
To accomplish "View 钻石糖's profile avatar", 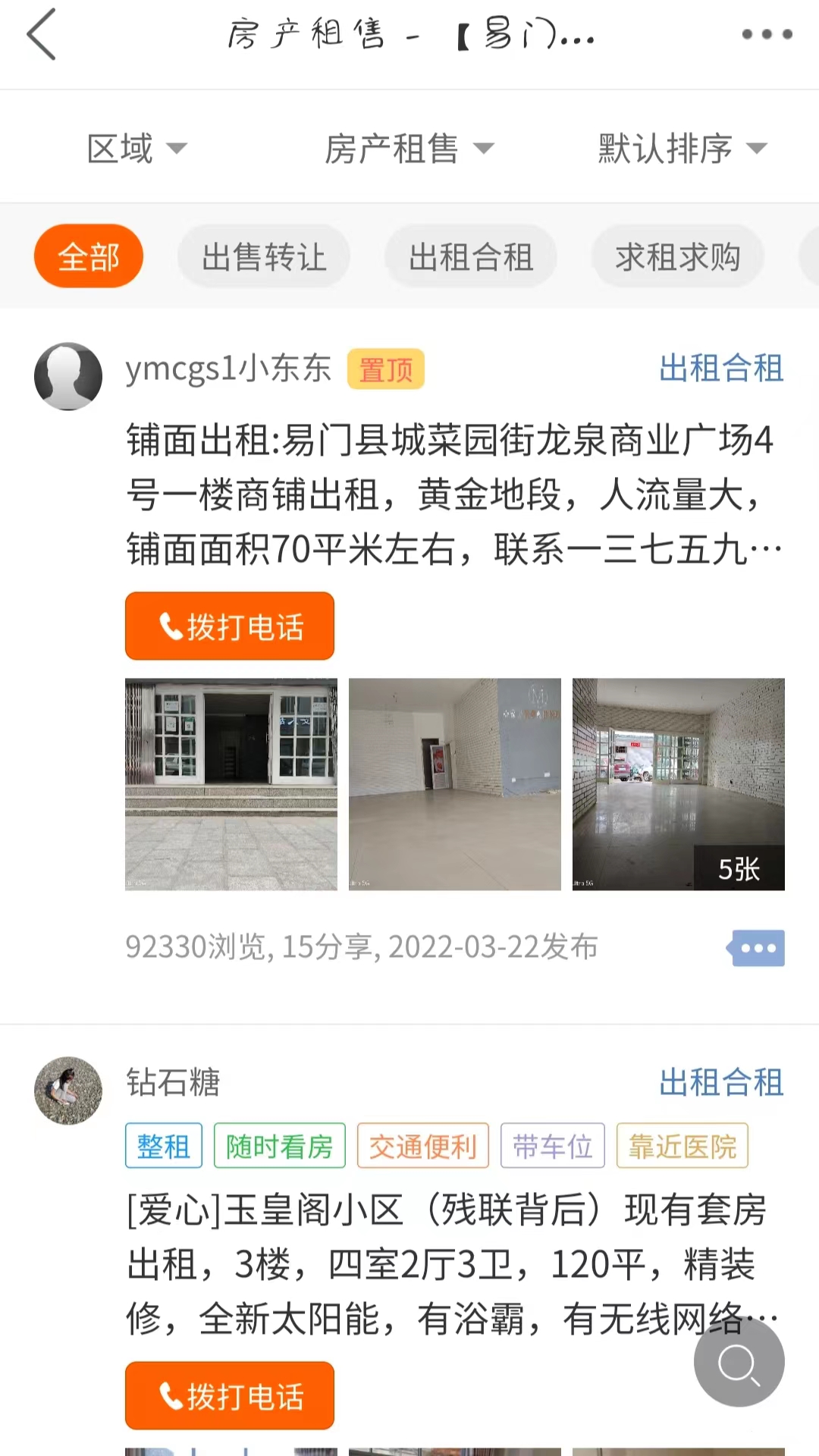I will 68,1090.
